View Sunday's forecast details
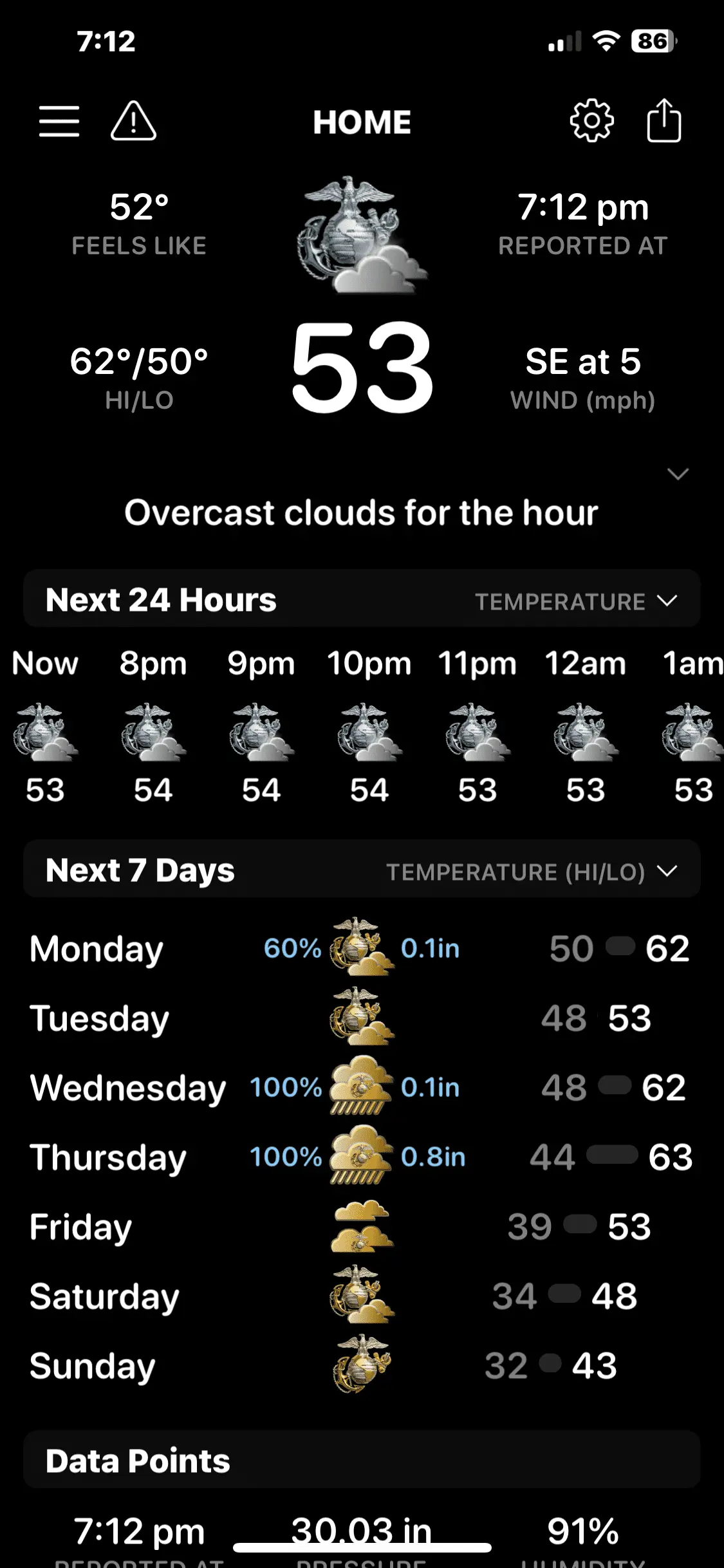Viewport: 724px width, 1568px height. [360, 1366]
